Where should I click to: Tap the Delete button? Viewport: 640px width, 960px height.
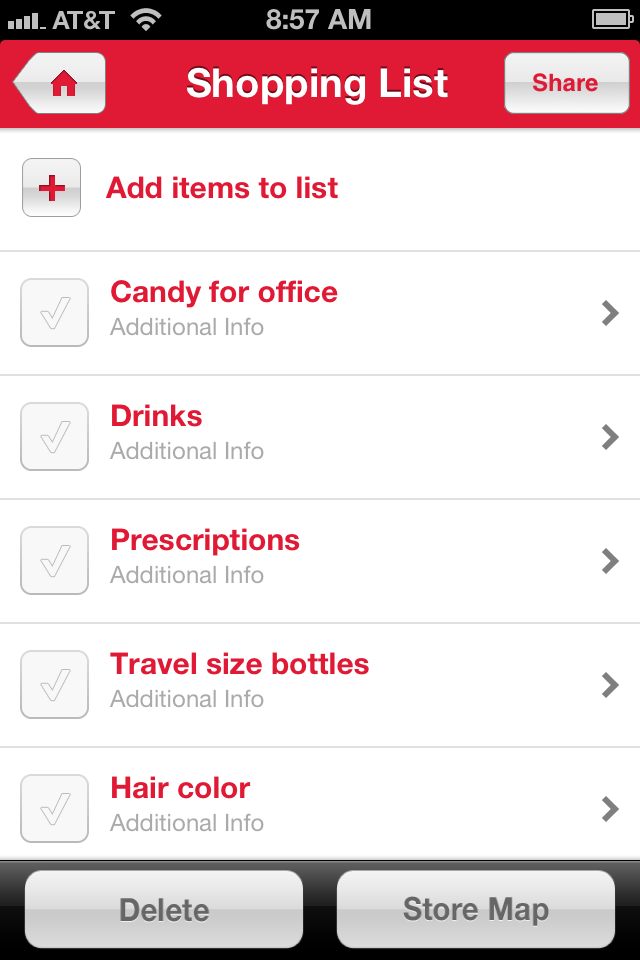coord(164,909)
